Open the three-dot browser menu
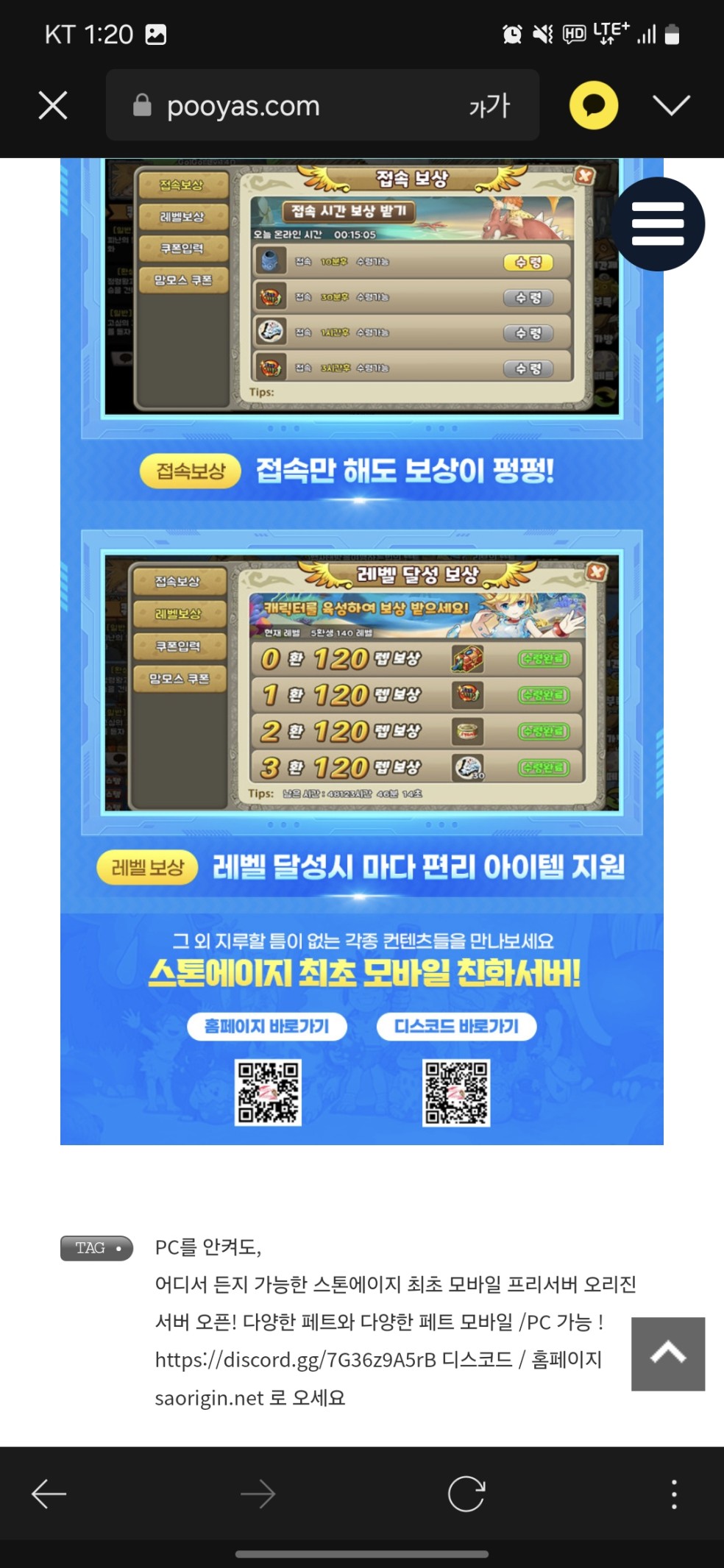This screenshot has height=1568, width=724. coord(674,1494)
